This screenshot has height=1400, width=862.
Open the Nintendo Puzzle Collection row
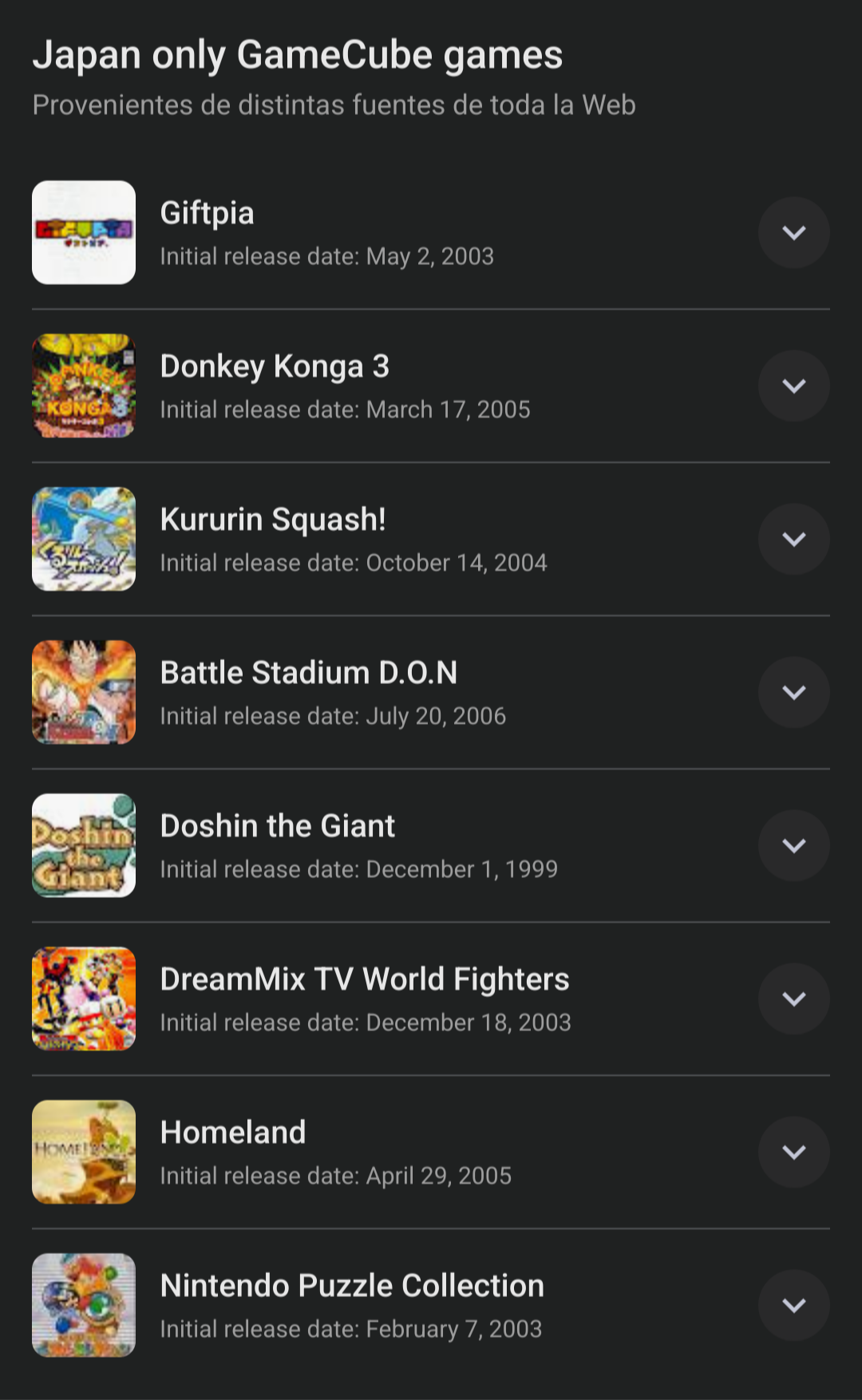[x=399, y=1305]
